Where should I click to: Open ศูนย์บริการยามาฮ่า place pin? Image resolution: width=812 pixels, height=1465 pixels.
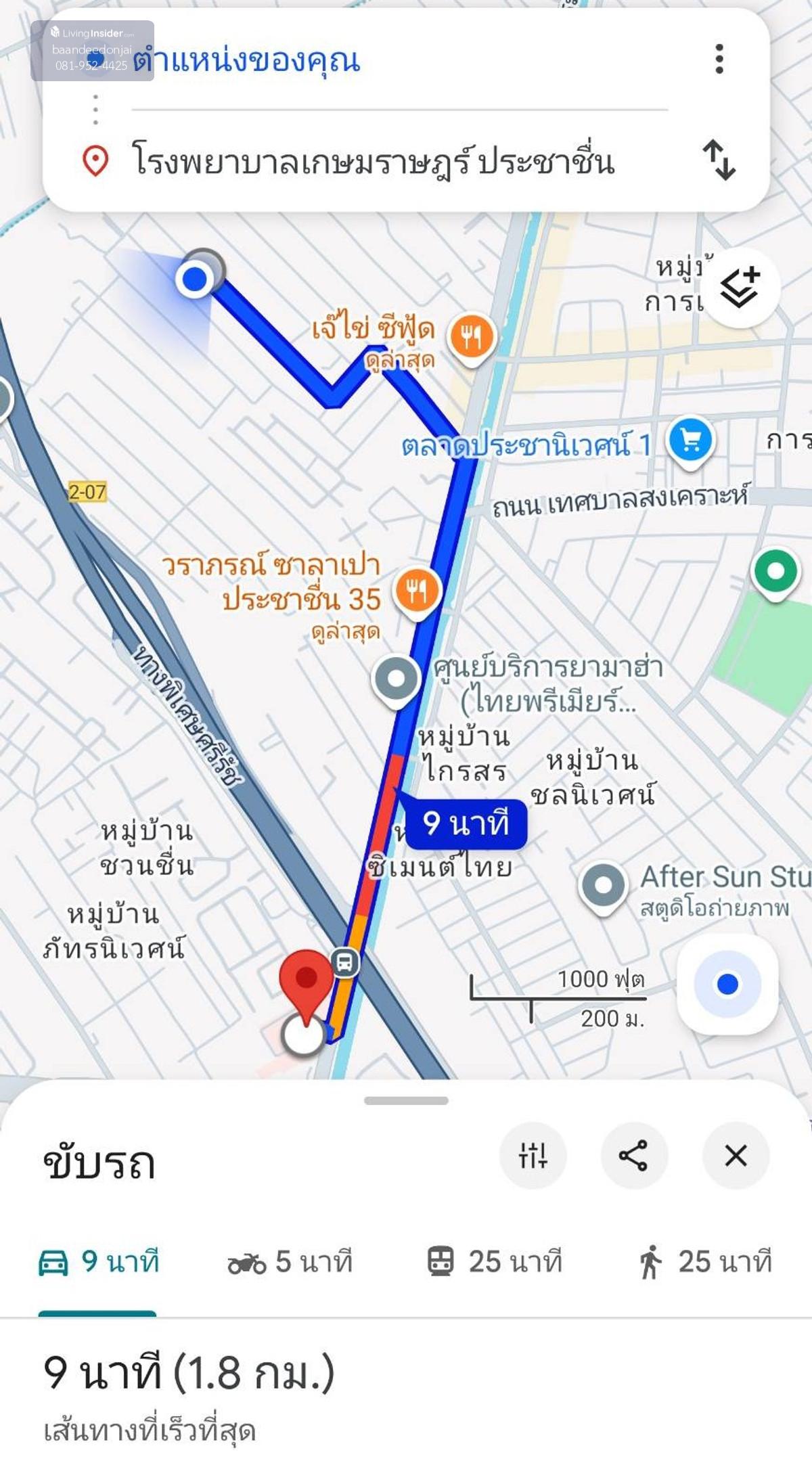pos(397,679)
